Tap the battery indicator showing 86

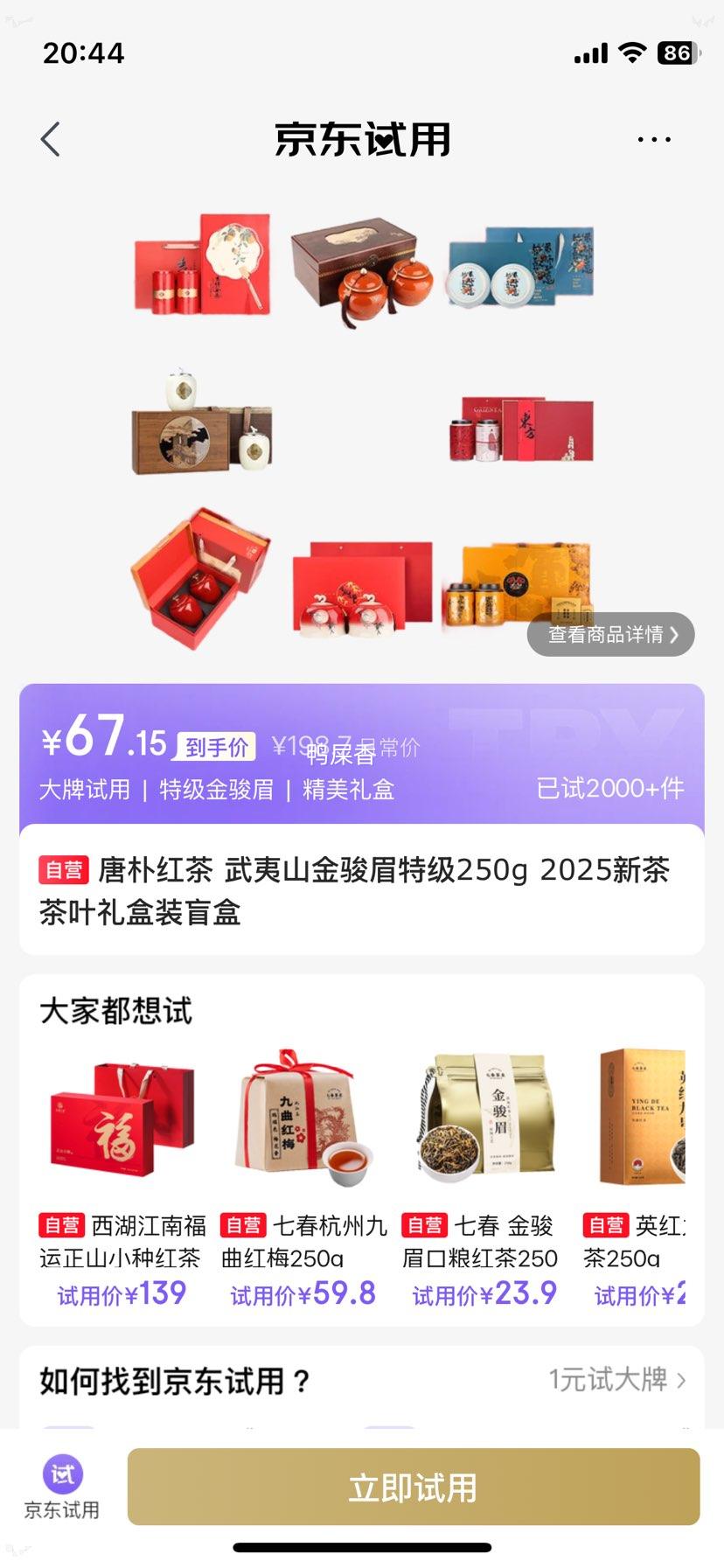(678, 53)
